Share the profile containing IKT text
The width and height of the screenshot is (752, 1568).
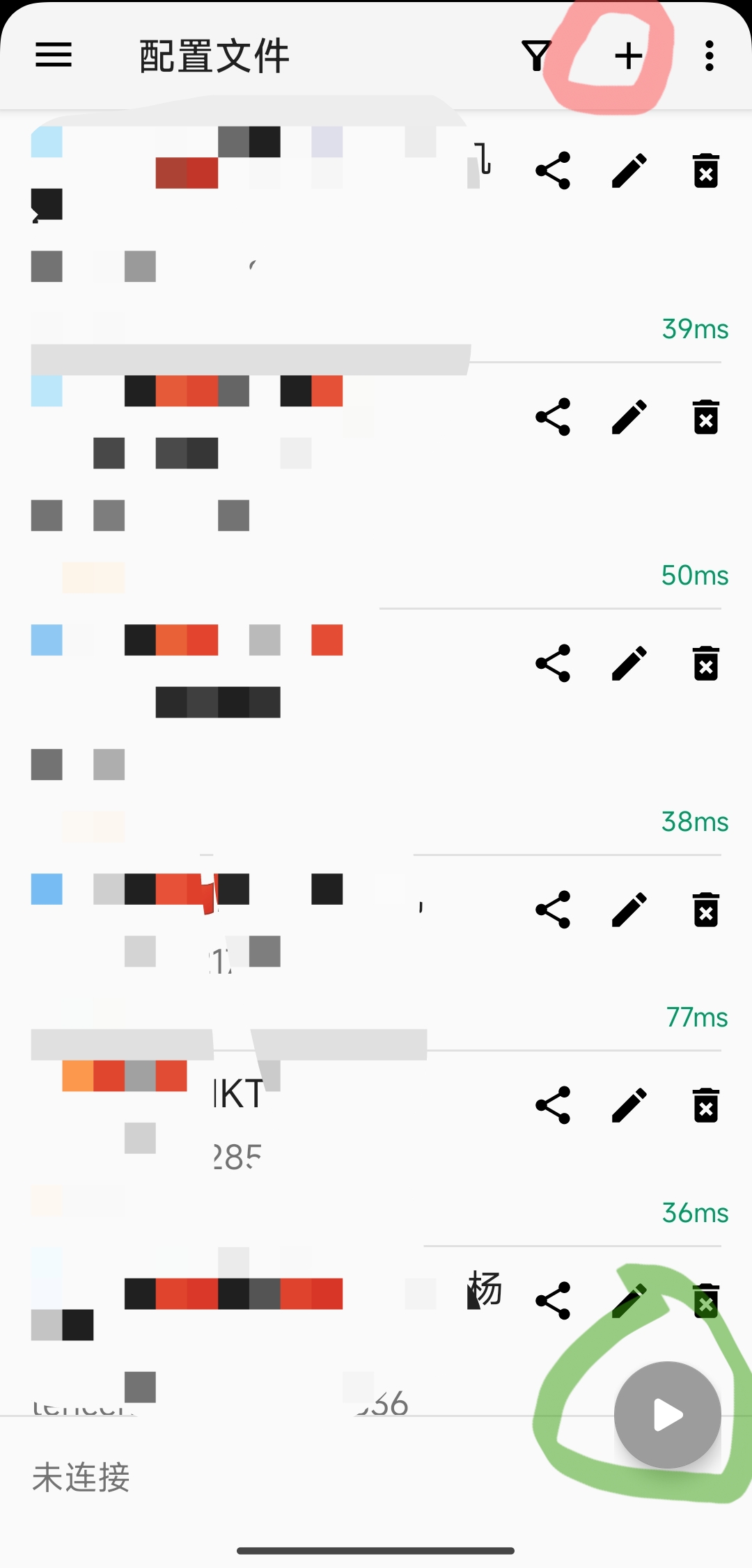(554, 1105)
